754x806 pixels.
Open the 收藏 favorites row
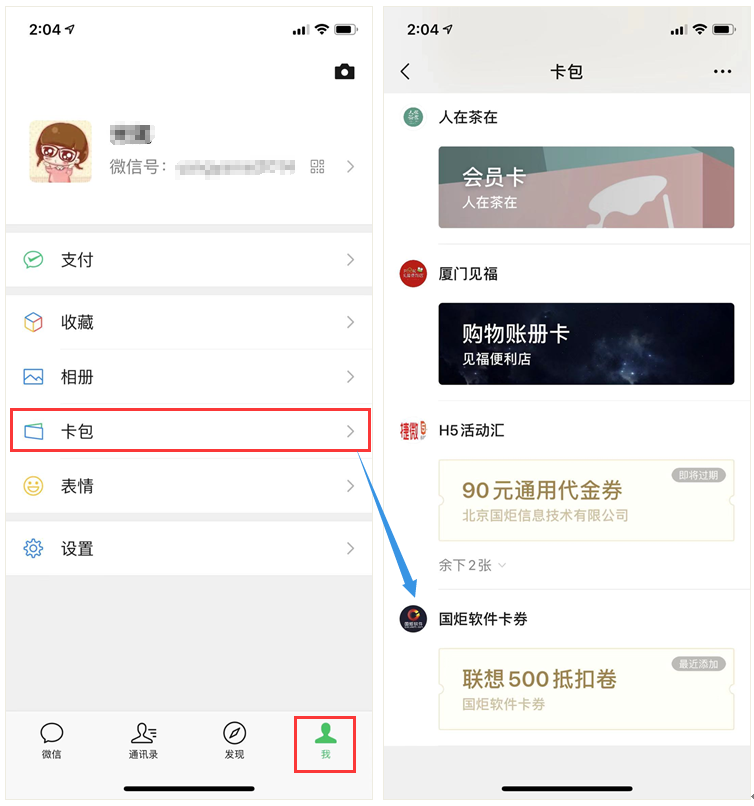point(190,322)
